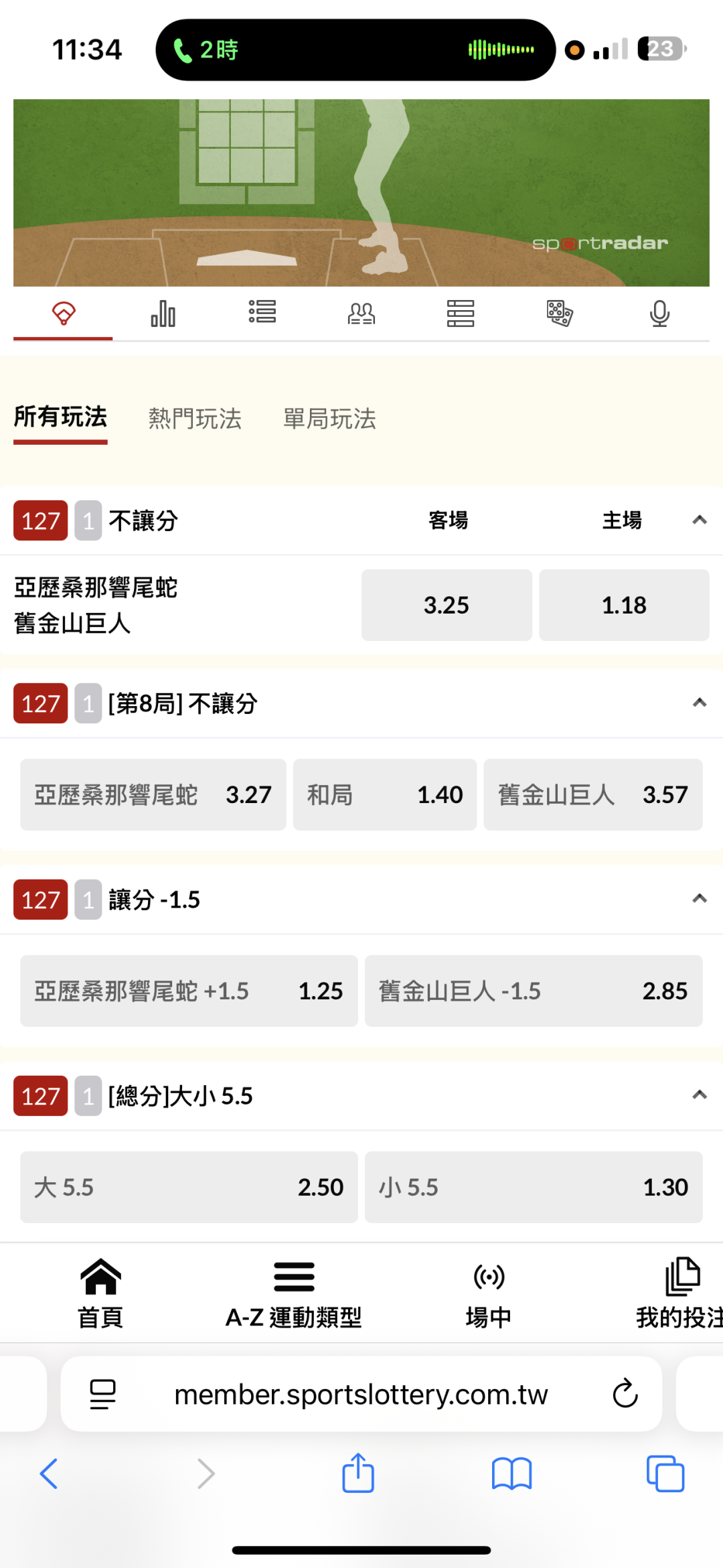
Task: Open the bar chart statistics tab
Action: pos(163,313)
